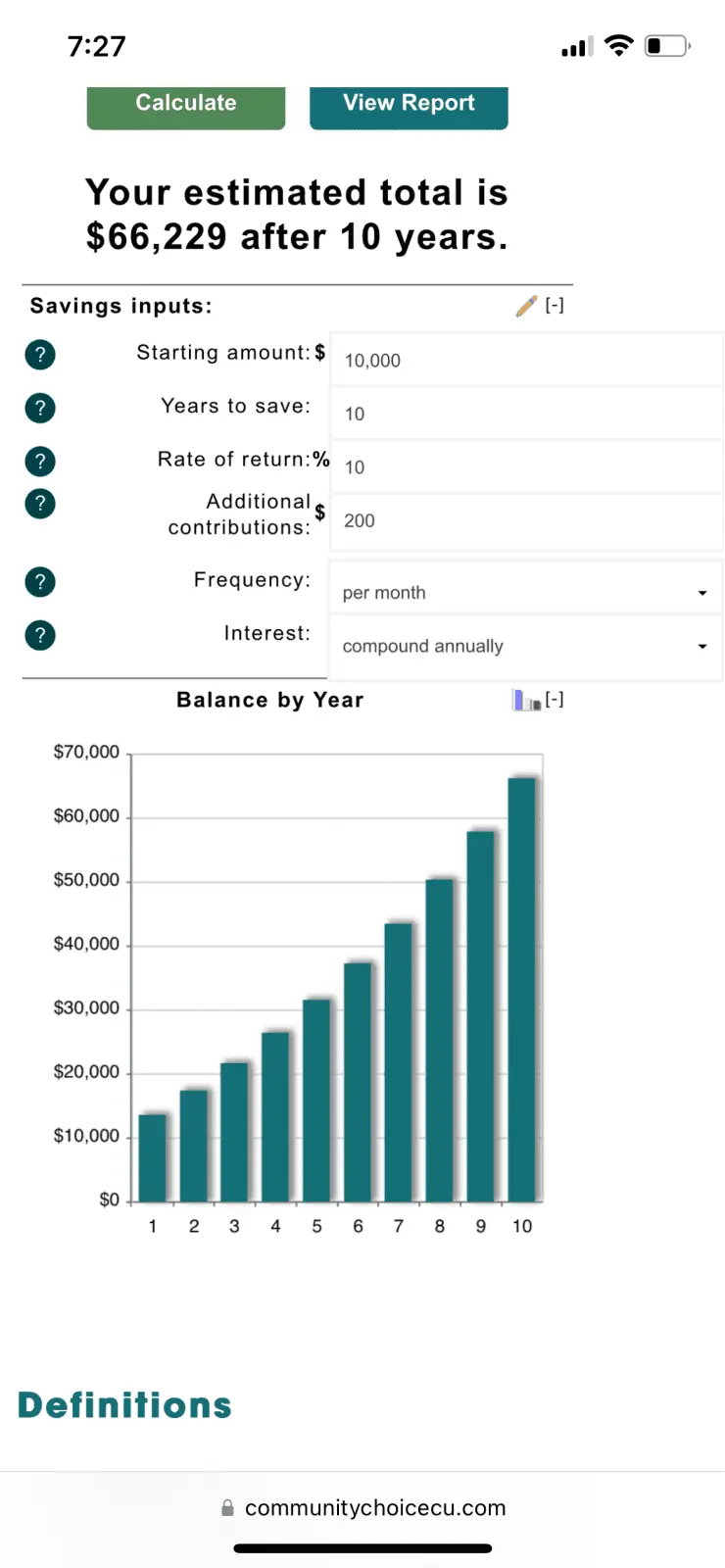725x1568 pixels.
Task: Edit the Rate of return field
Action: pos(526,467)
